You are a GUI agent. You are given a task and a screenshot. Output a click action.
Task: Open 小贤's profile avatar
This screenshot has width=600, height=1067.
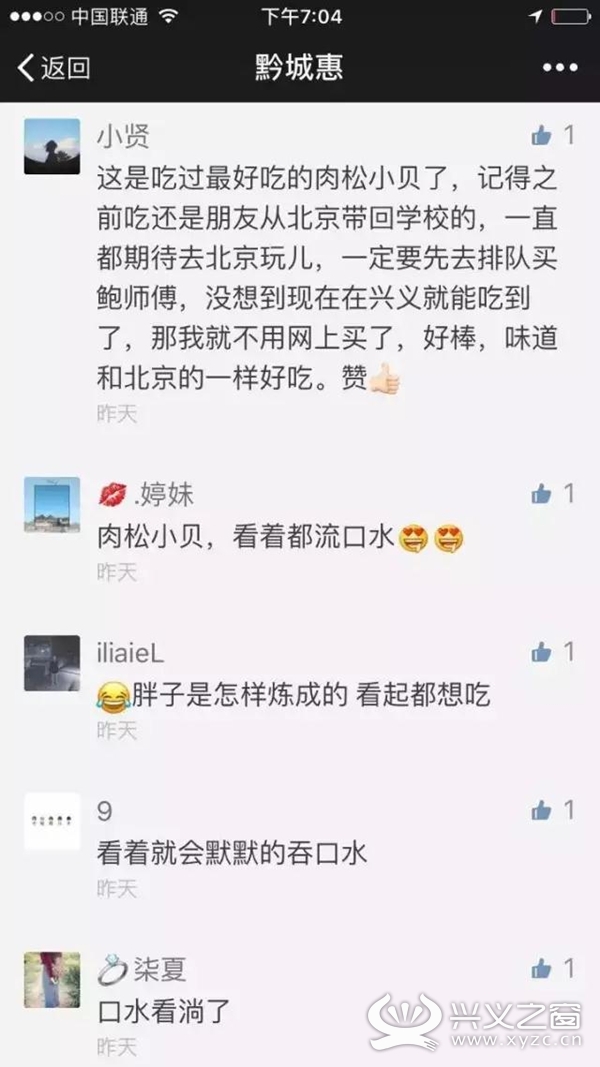[52, 146]
